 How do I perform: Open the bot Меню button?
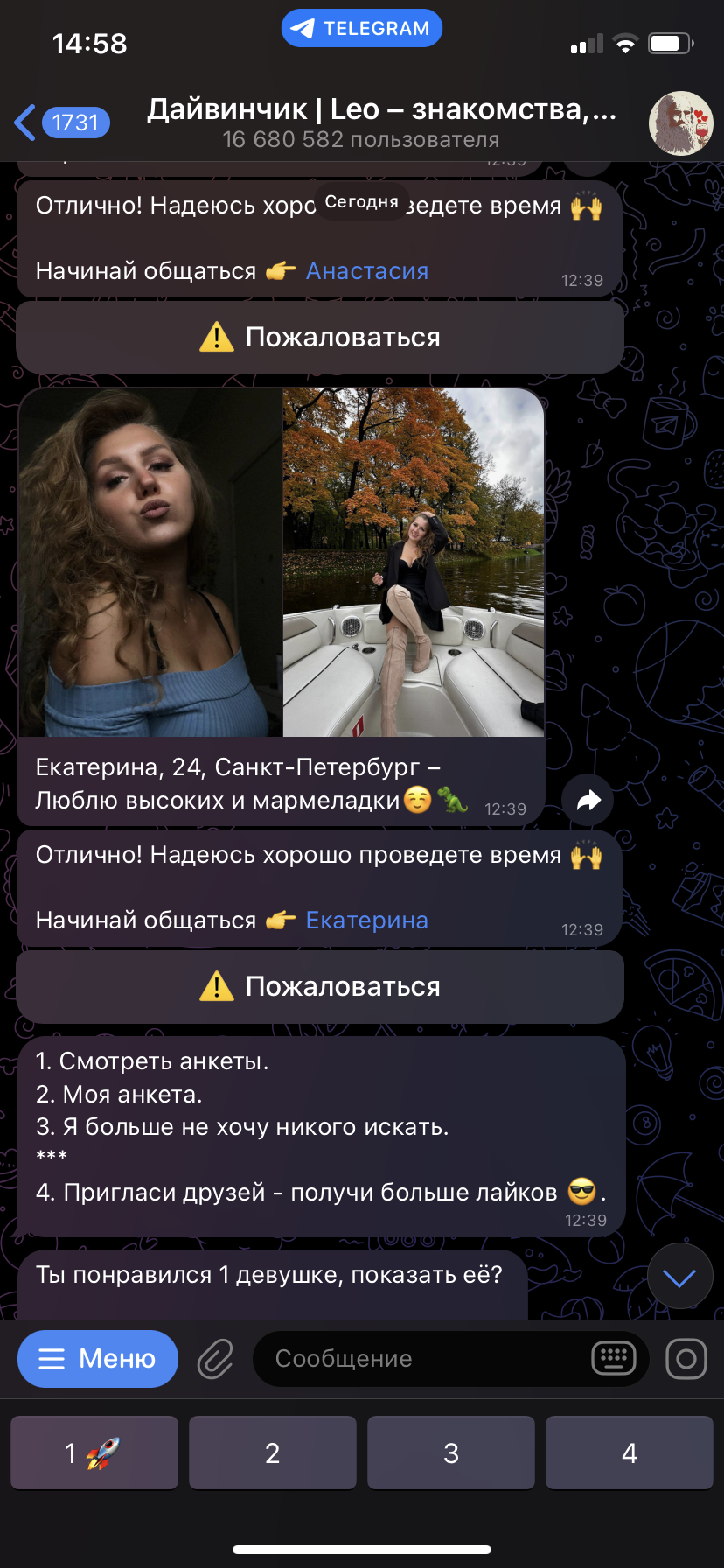pos(98,1358)
